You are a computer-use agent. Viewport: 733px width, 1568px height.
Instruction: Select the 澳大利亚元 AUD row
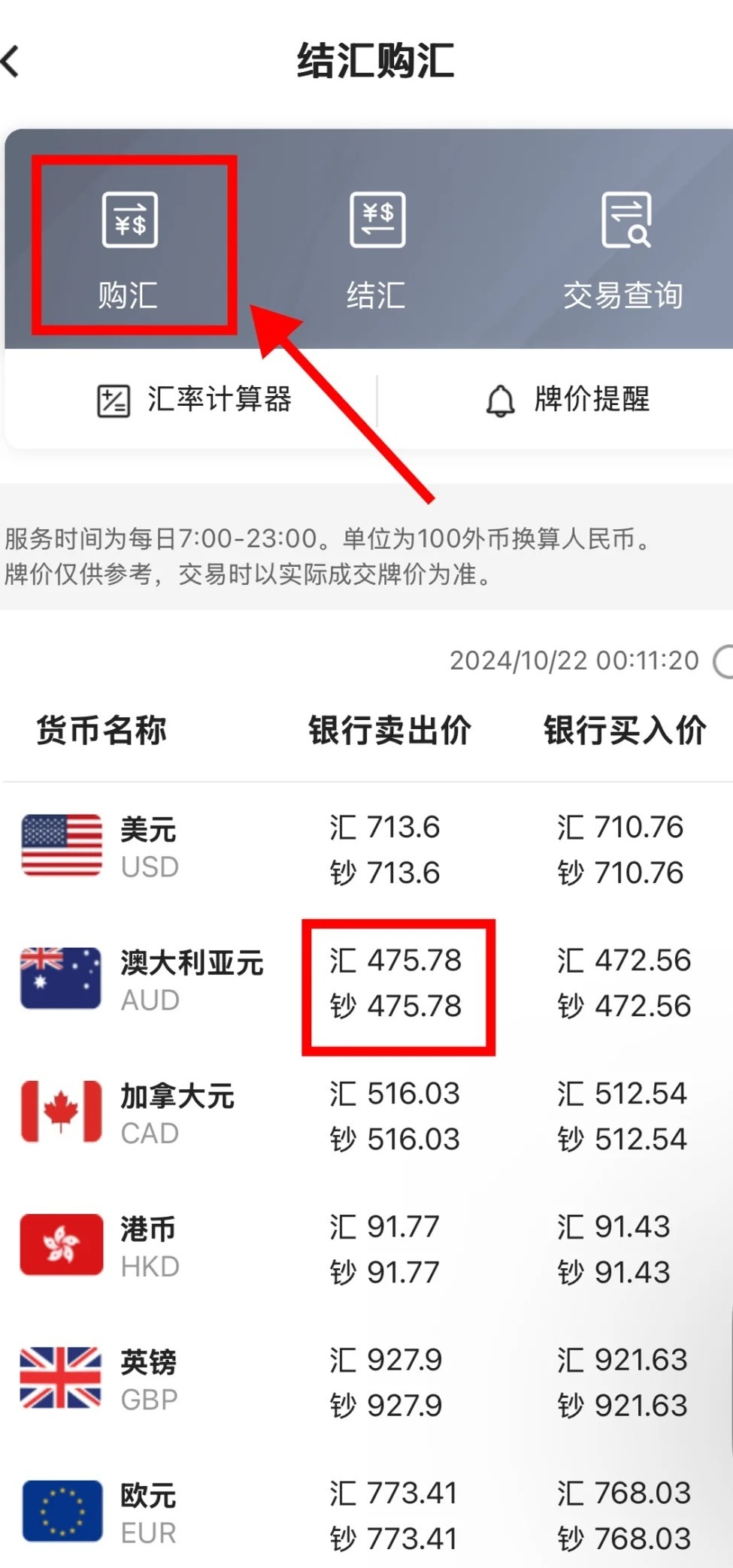pyautogui.click(x=367, y=982)
